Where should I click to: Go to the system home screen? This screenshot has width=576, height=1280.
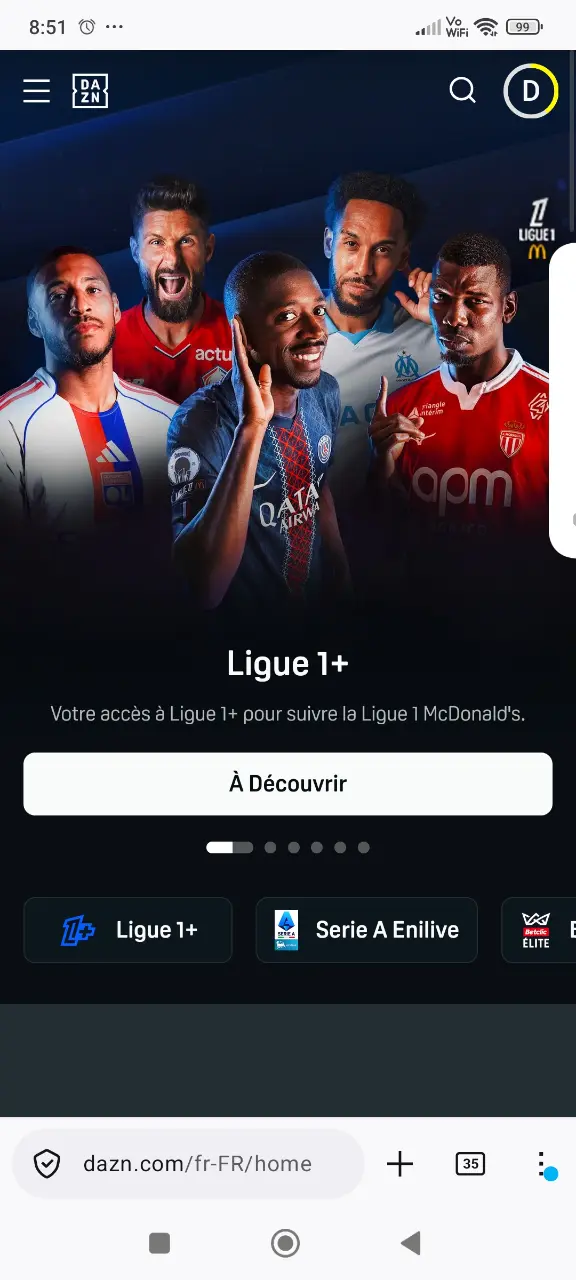coord(286,1243)
